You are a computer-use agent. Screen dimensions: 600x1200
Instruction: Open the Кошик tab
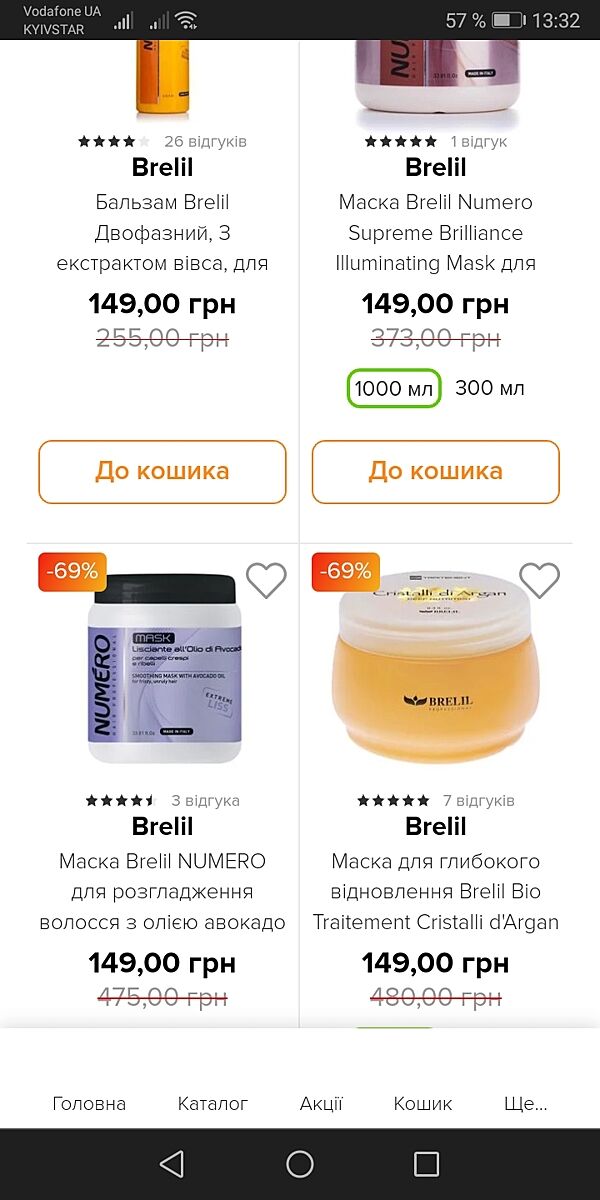point(423,1104)
